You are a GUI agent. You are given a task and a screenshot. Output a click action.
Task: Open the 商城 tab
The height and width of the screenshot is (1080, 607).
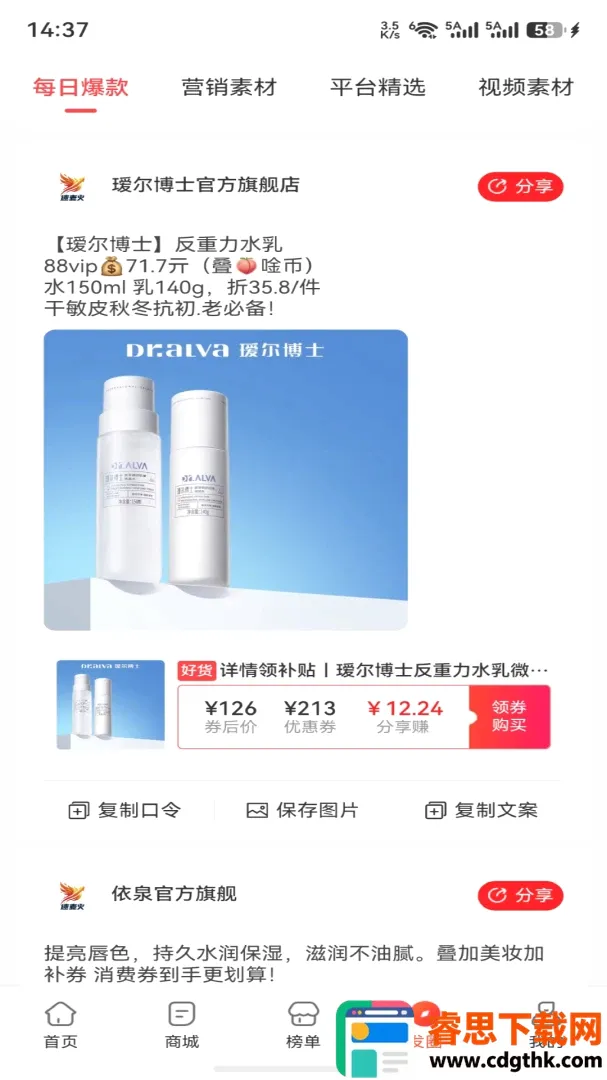[x=182, y=1025]
